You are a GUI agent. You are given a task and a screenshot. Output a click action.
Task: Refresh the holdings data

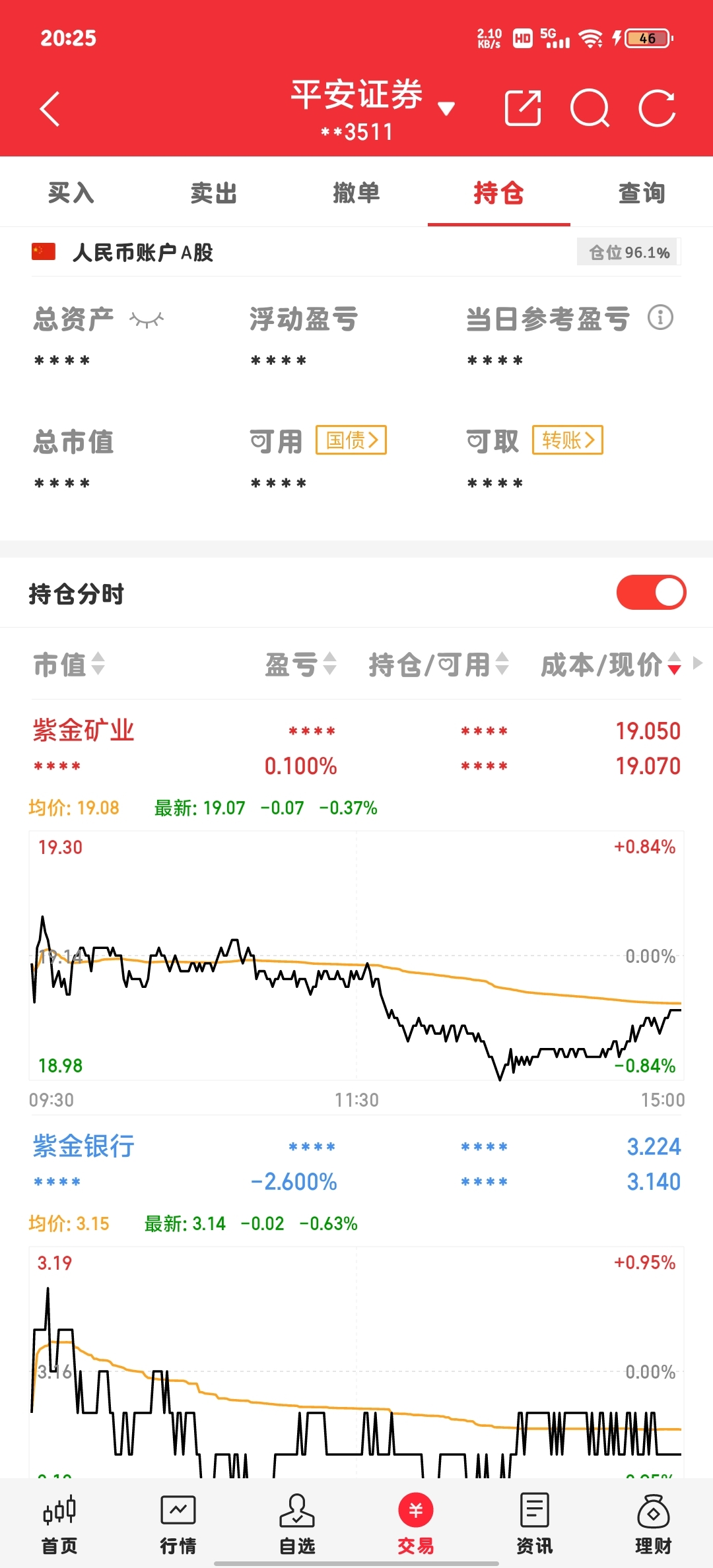pos(658,108)
